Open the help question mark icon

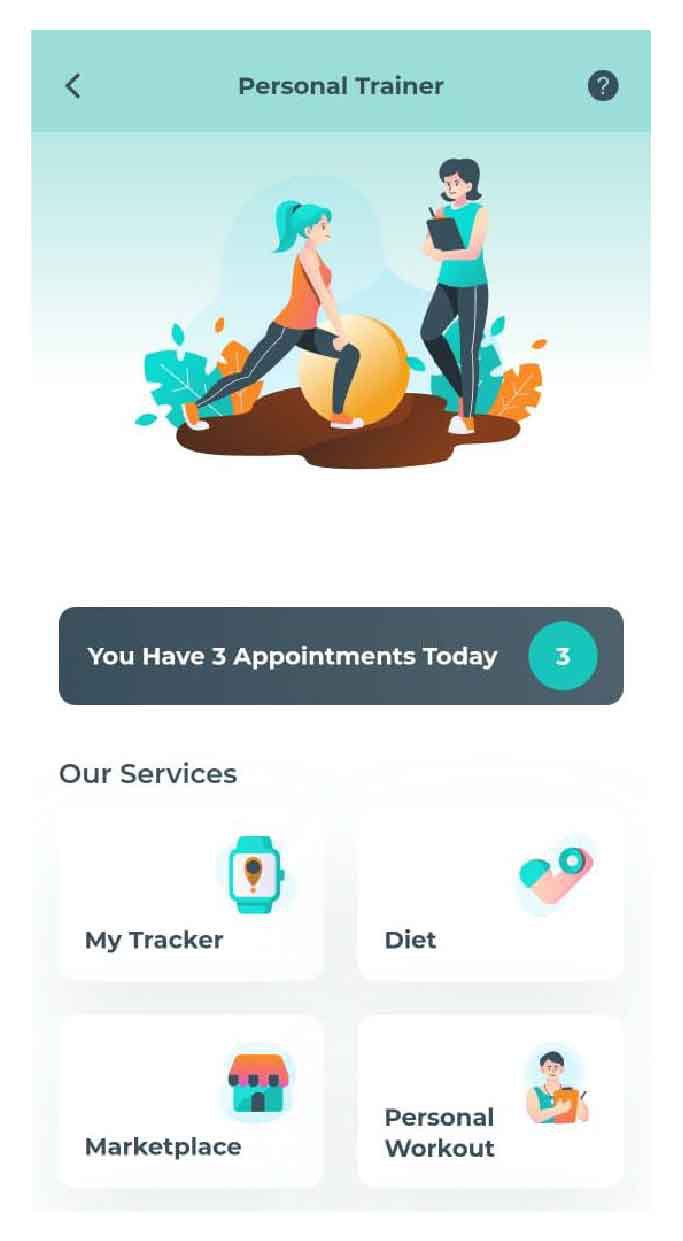tap(602, 86)
